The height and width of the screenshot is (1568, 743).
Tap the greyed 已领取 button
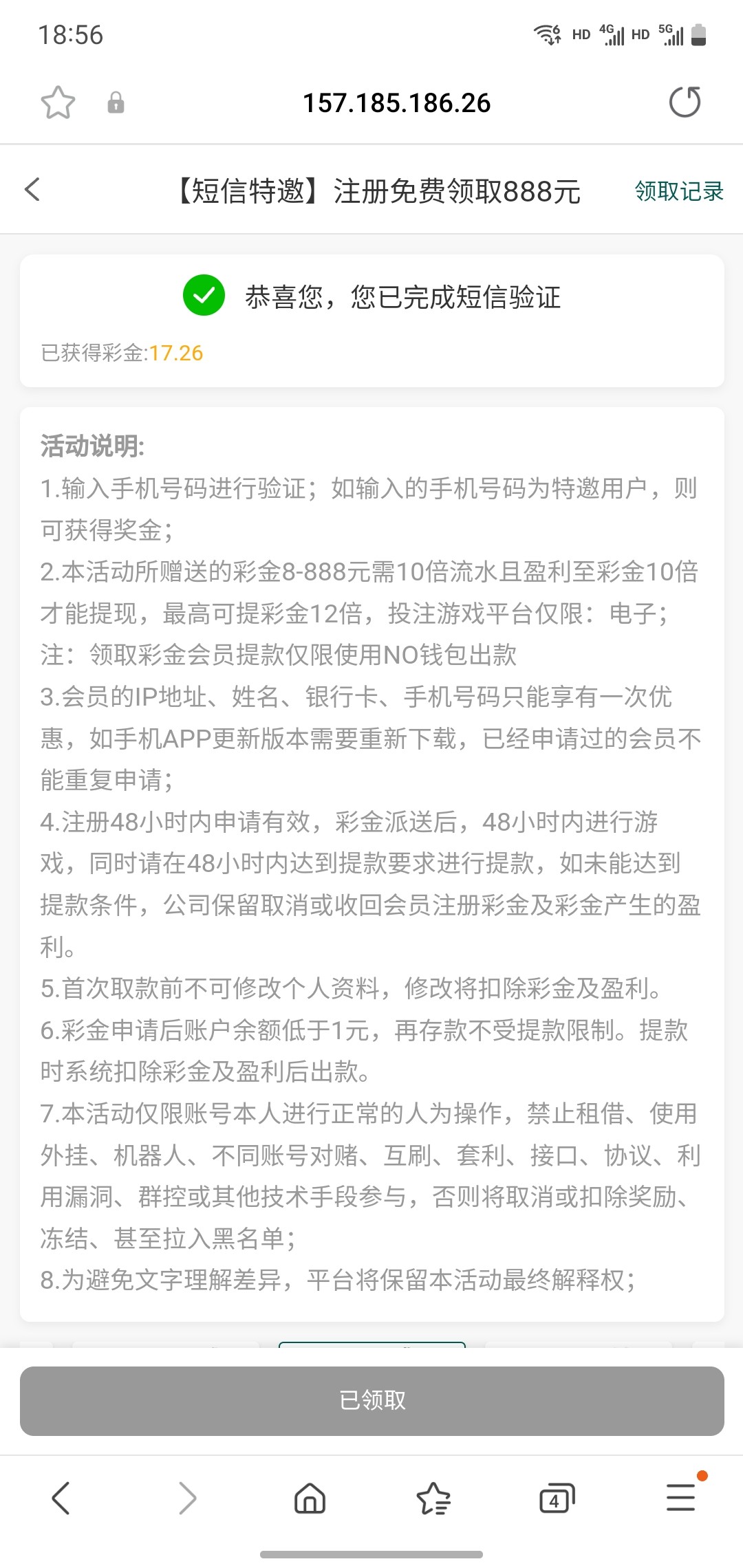(x=371, y=1400)
